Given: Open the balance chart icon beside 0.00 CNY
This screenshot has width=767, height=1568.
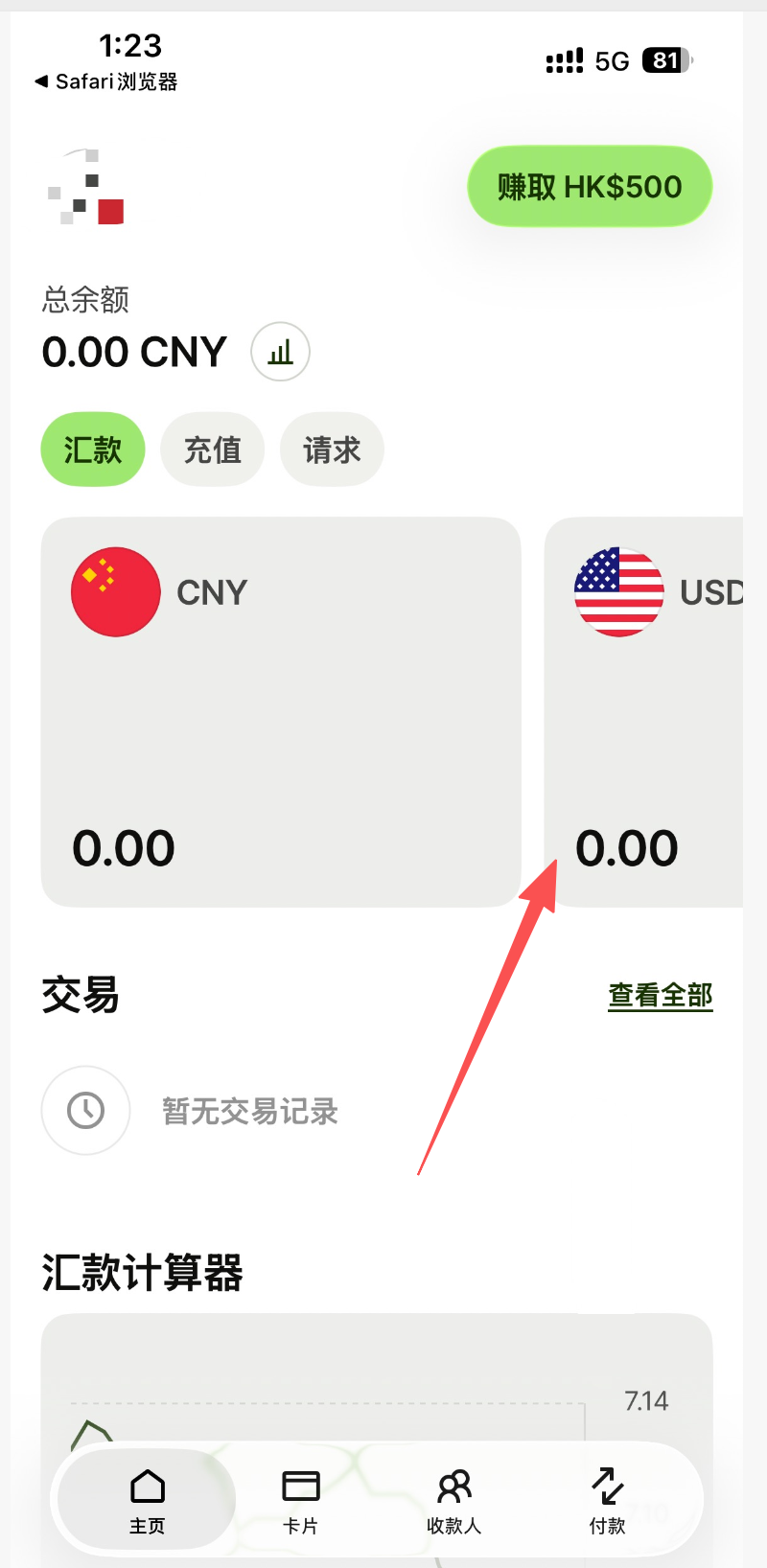Looking at the screenshot, I should 279,352.
